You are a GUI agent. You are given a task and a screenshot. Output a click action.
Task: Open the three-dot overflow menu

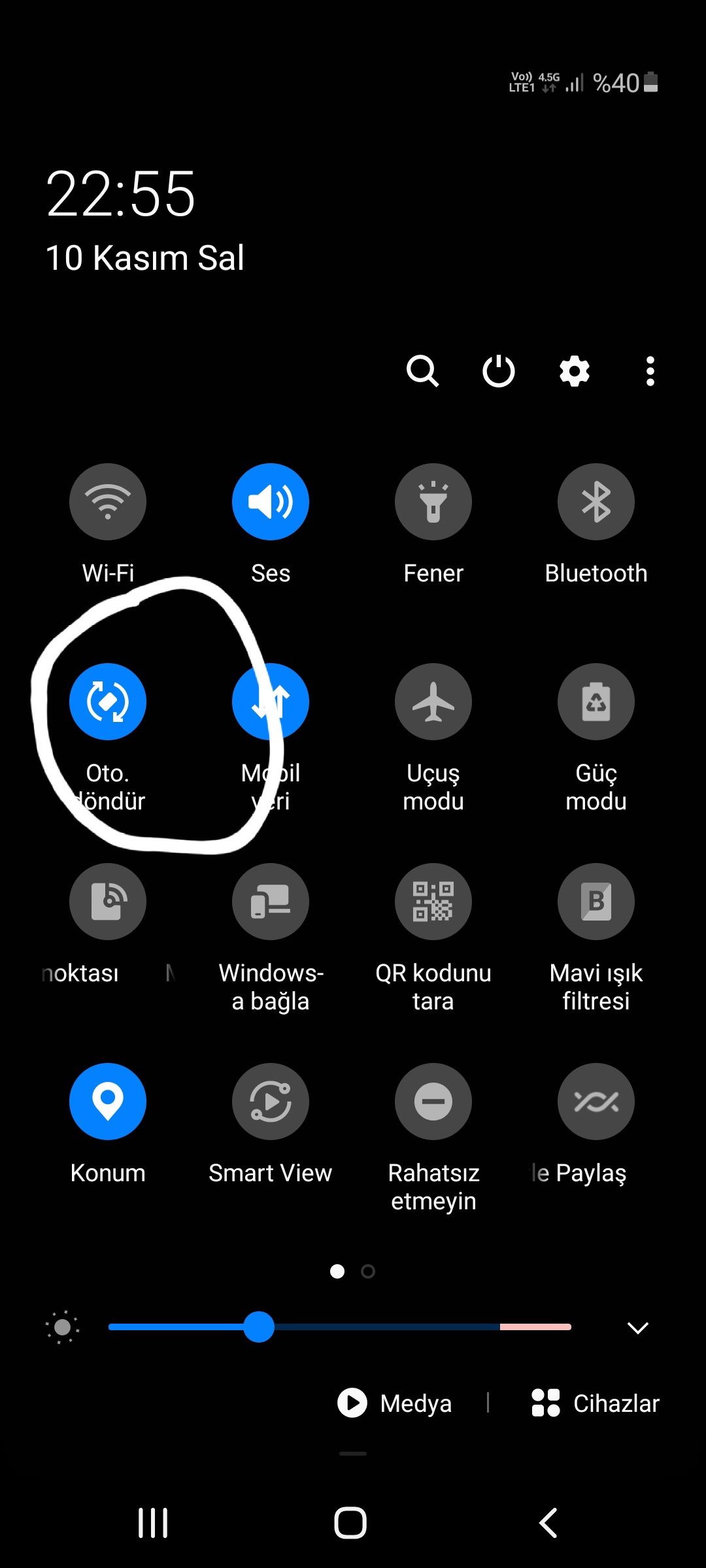click(650, 372)
